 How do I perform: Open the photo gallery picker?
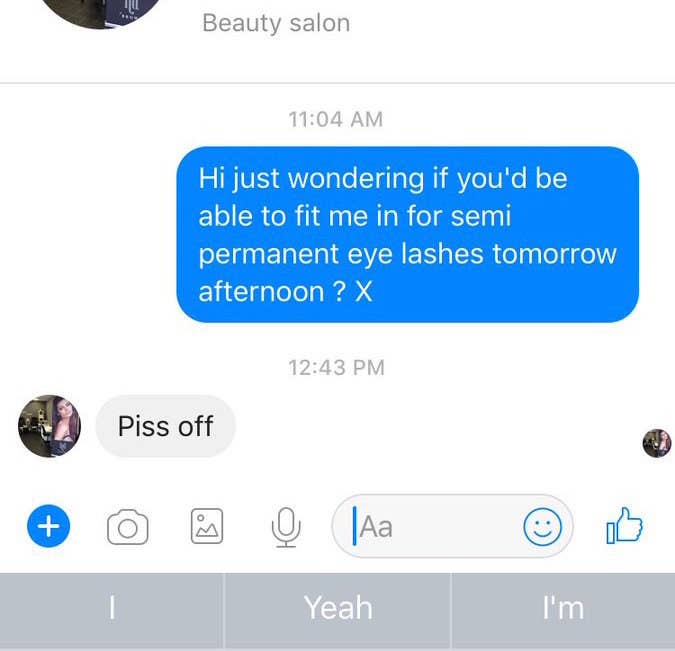(x=207, y=526)
